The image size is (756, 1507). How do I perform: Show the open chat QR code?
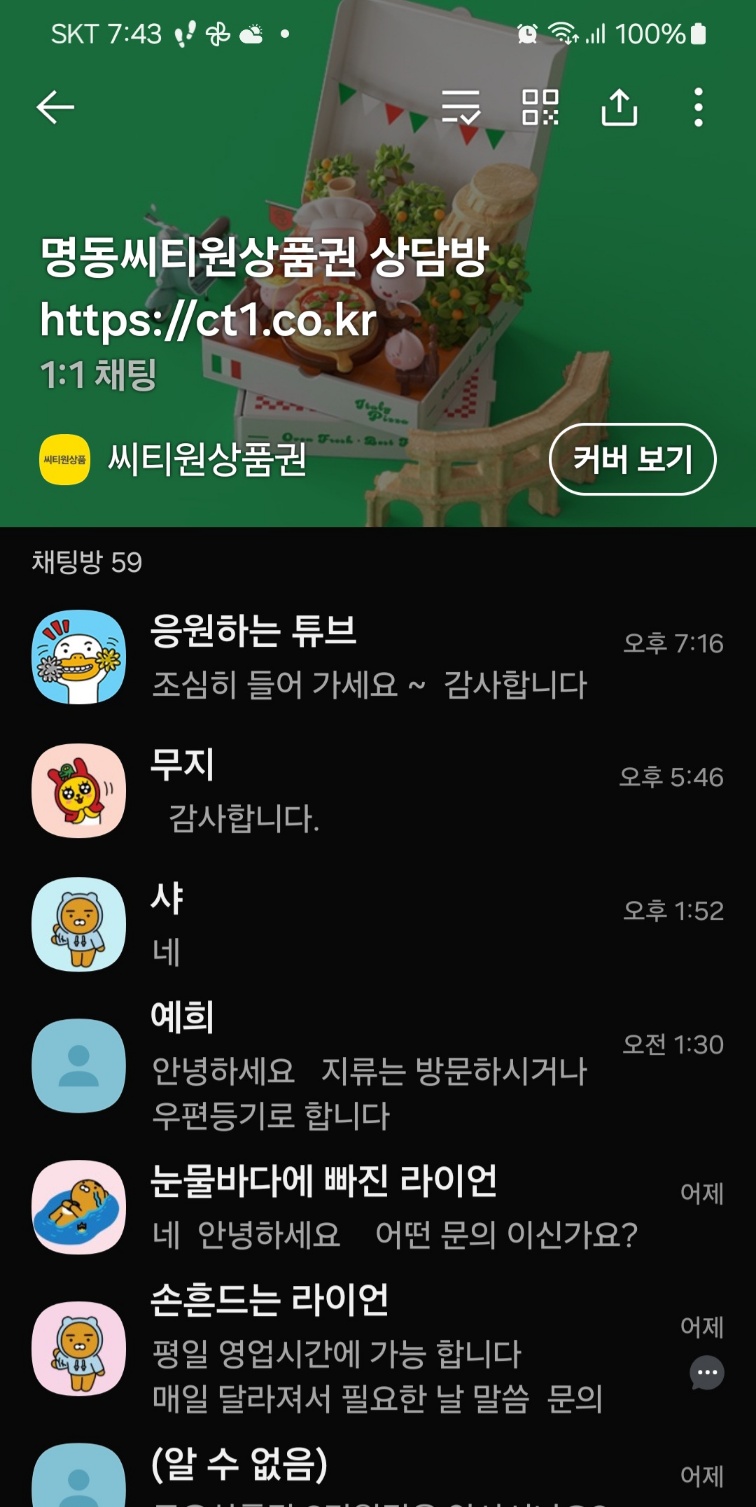coord(541,107)
